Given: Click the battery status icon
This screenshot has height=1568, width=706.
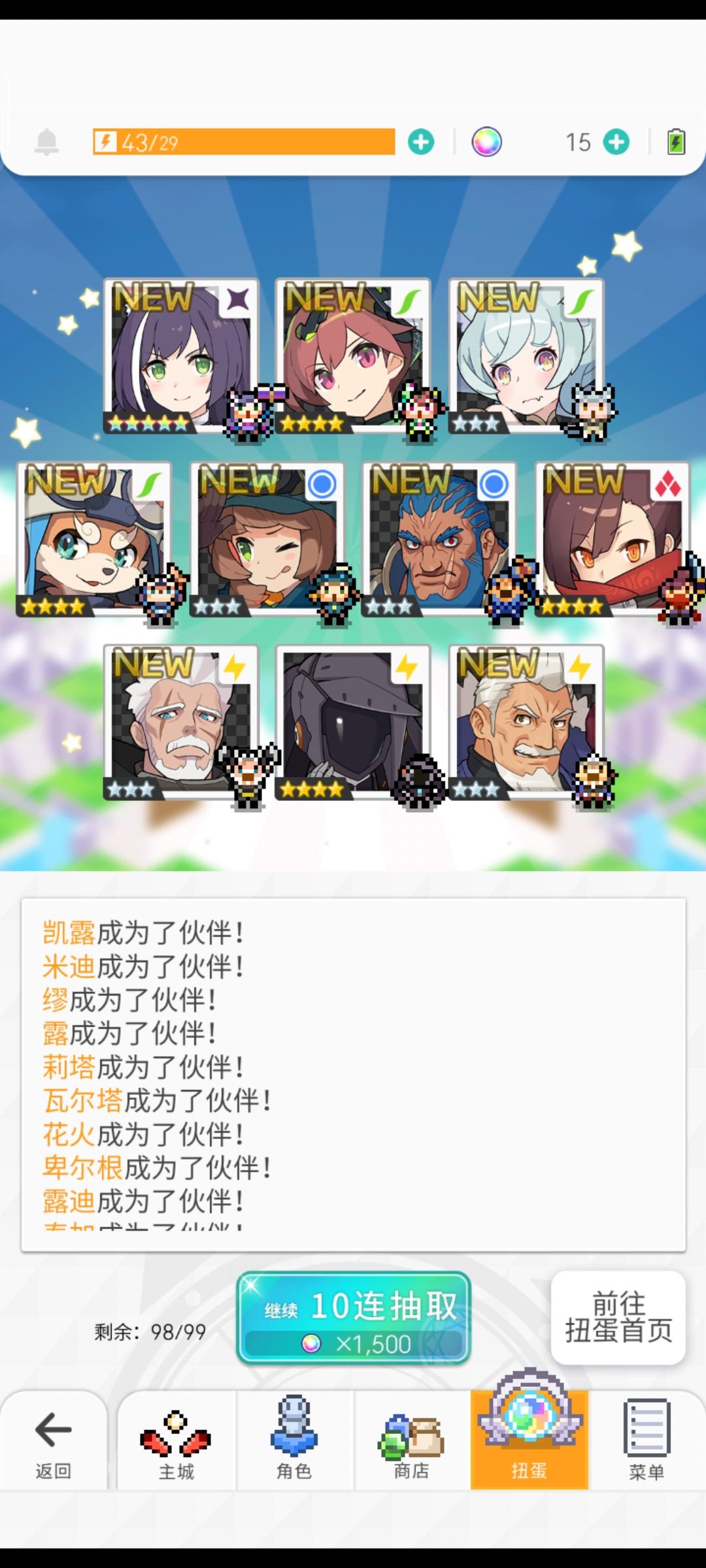Looking at the screenshot, I should [x=675, y=142].
